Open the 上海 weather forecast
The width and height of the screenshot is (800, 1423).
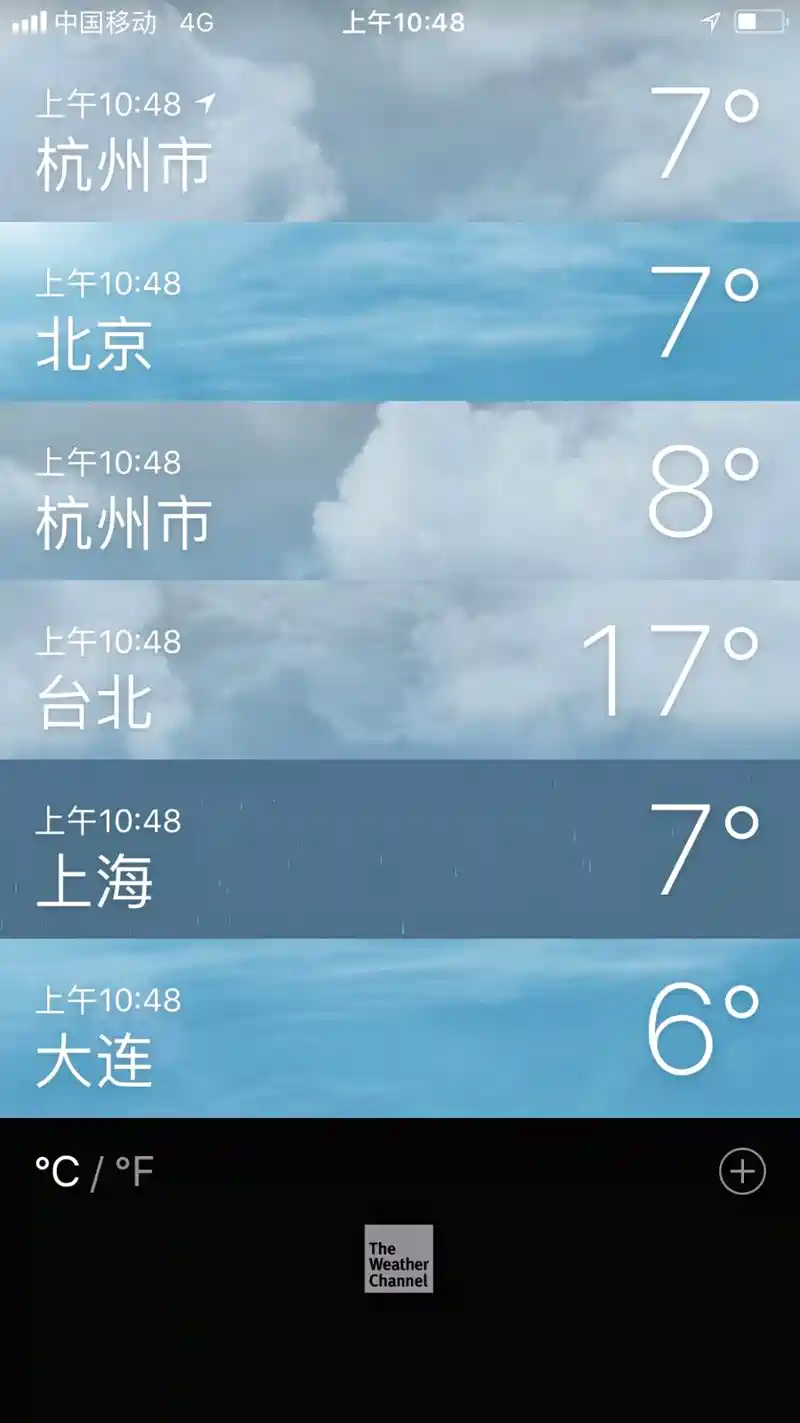[x=400, y=850]
